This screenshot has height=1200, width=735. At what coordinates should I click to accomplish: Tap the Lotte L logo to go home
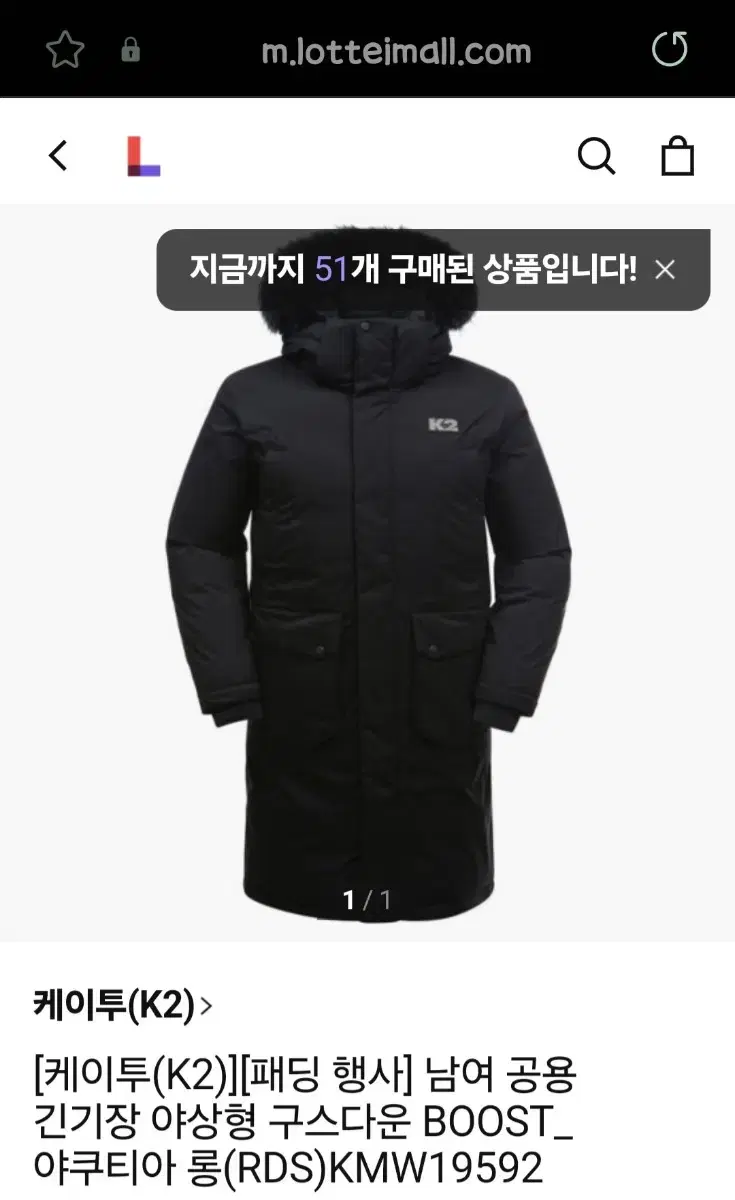pos(140,155)
